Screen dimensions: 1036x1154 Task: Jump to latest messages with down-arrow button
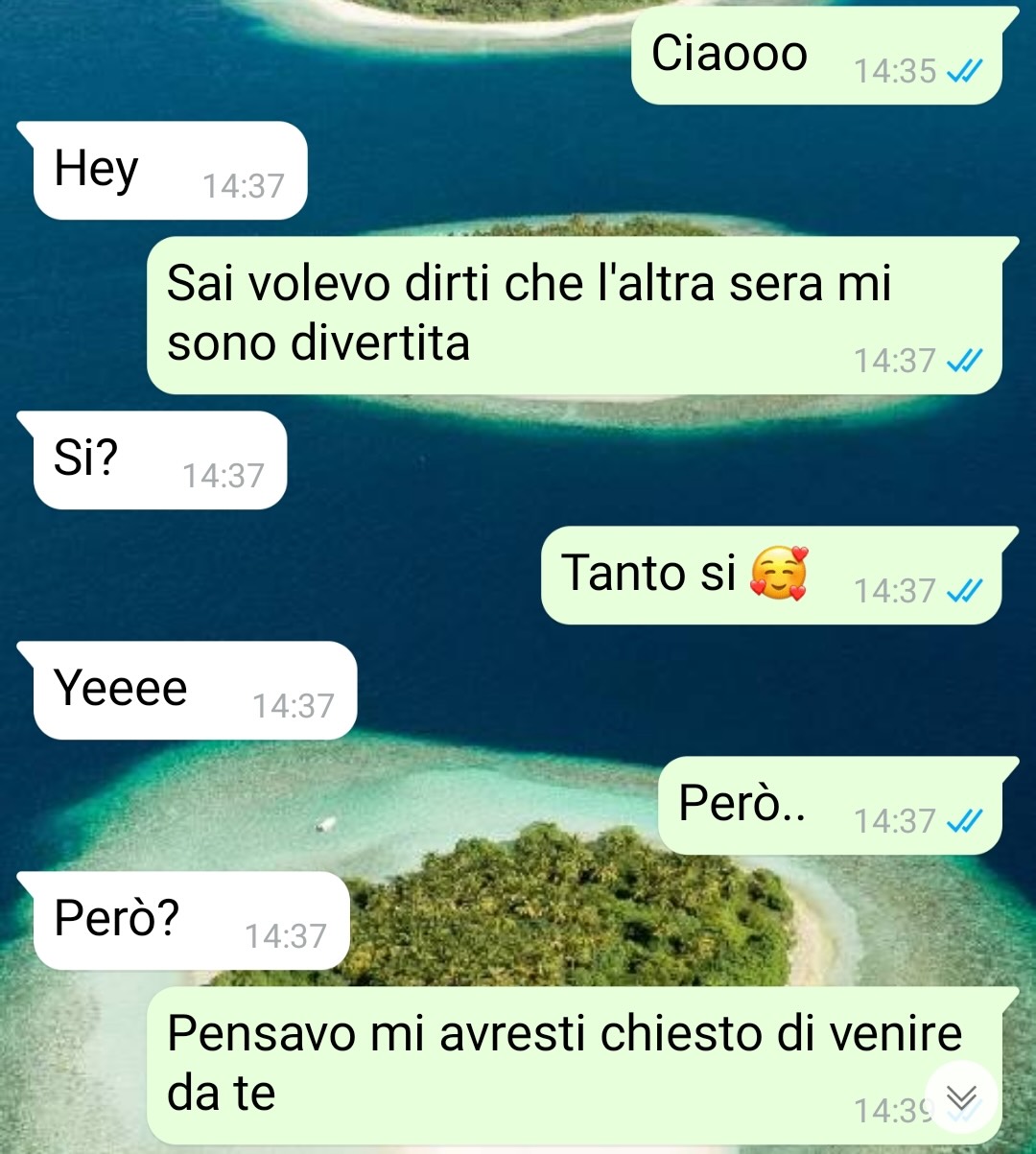(x=961, y=1097)
